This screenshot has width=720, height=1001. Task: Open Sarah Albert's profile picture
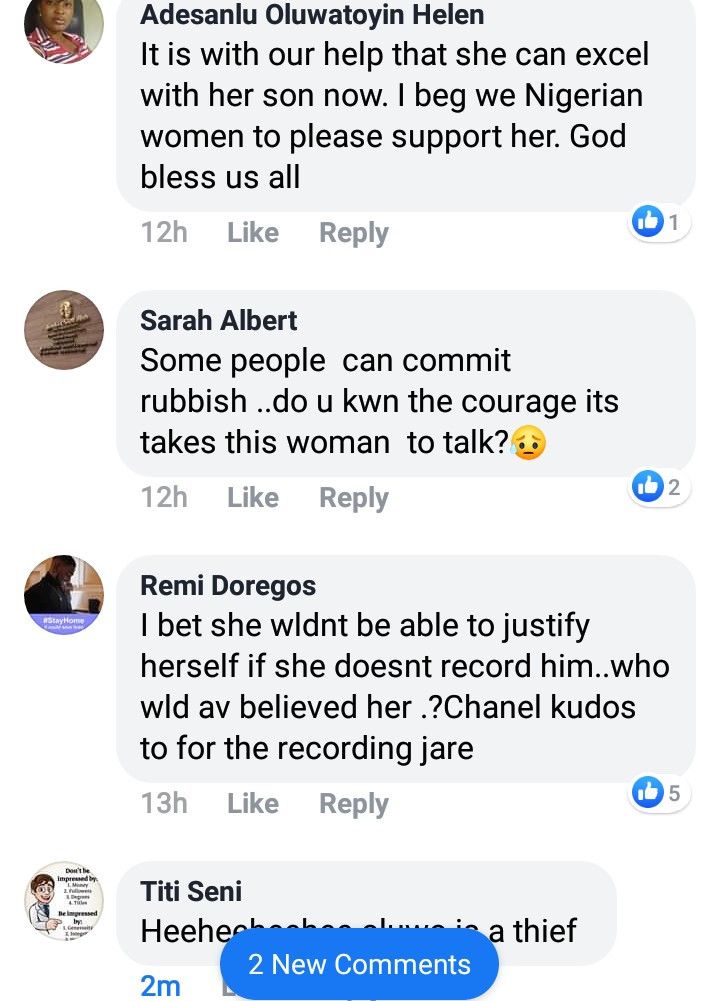(64, 330)
